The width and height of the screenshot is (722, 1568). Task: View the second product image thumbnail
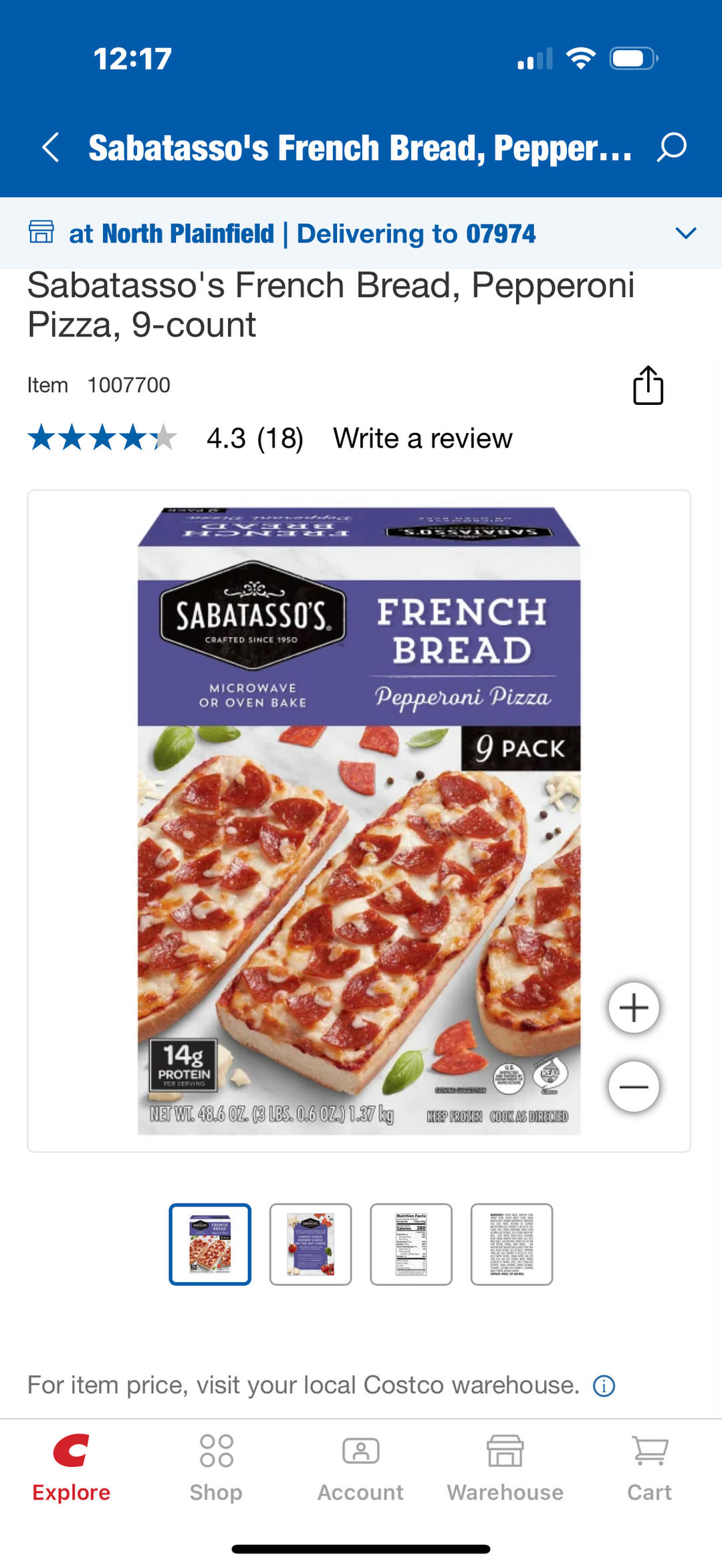coord(311,1244)
